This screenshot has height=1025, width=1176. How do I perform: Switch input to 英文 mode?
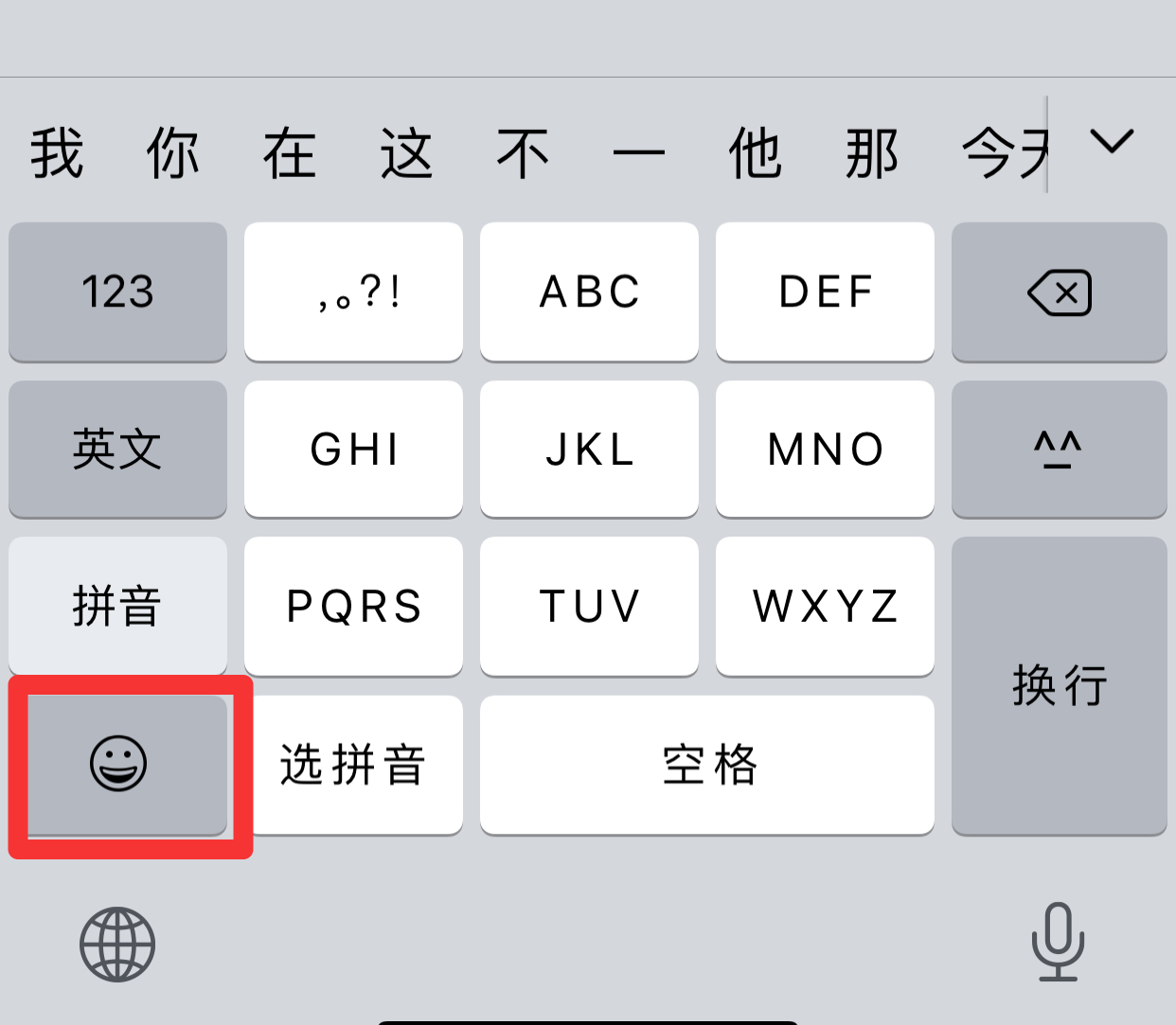(117, 449)
